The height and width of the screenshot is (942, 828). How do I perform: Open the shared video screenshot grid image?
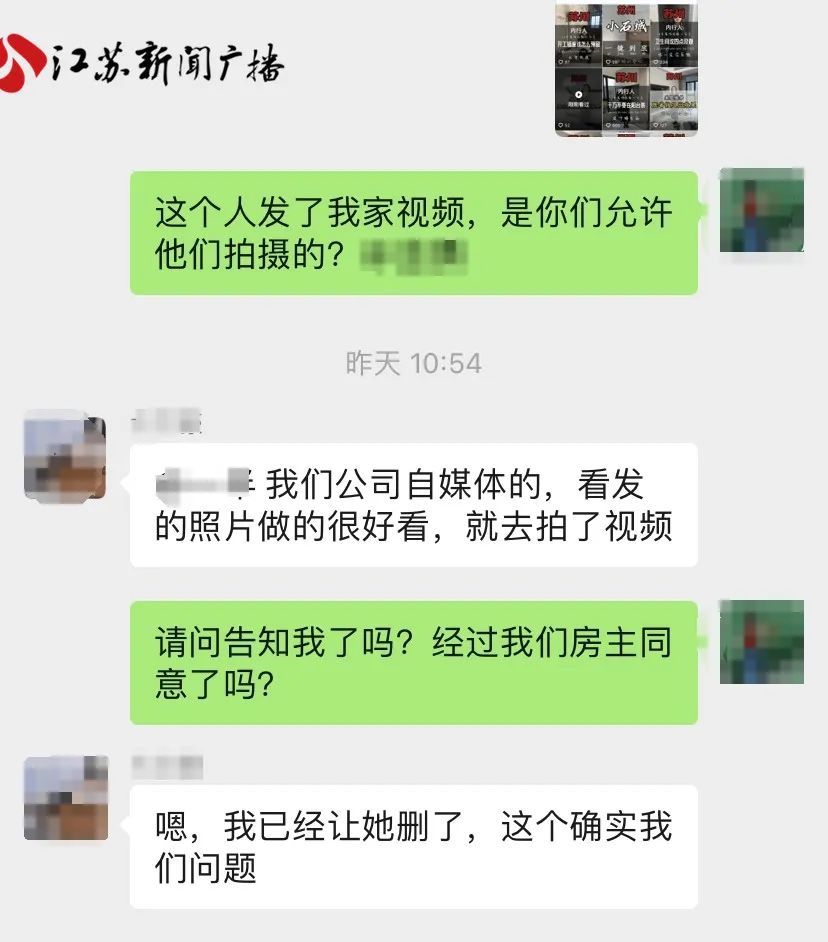[626, 68]
